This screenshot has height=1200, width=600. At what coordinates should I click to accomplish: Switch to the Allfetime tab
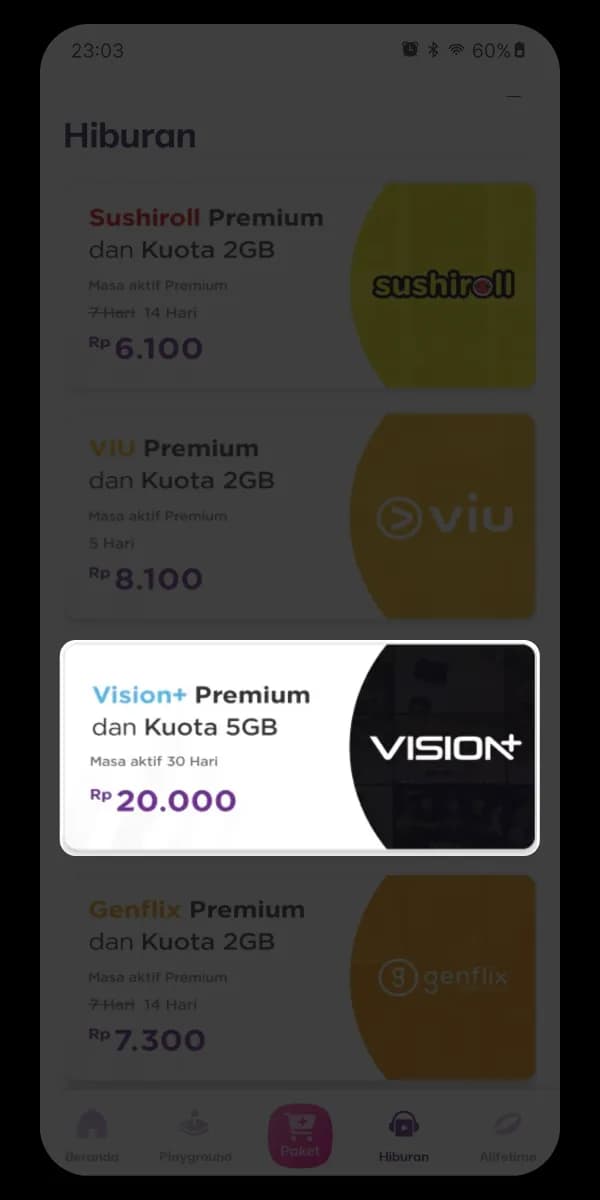tap(507, 1135)
